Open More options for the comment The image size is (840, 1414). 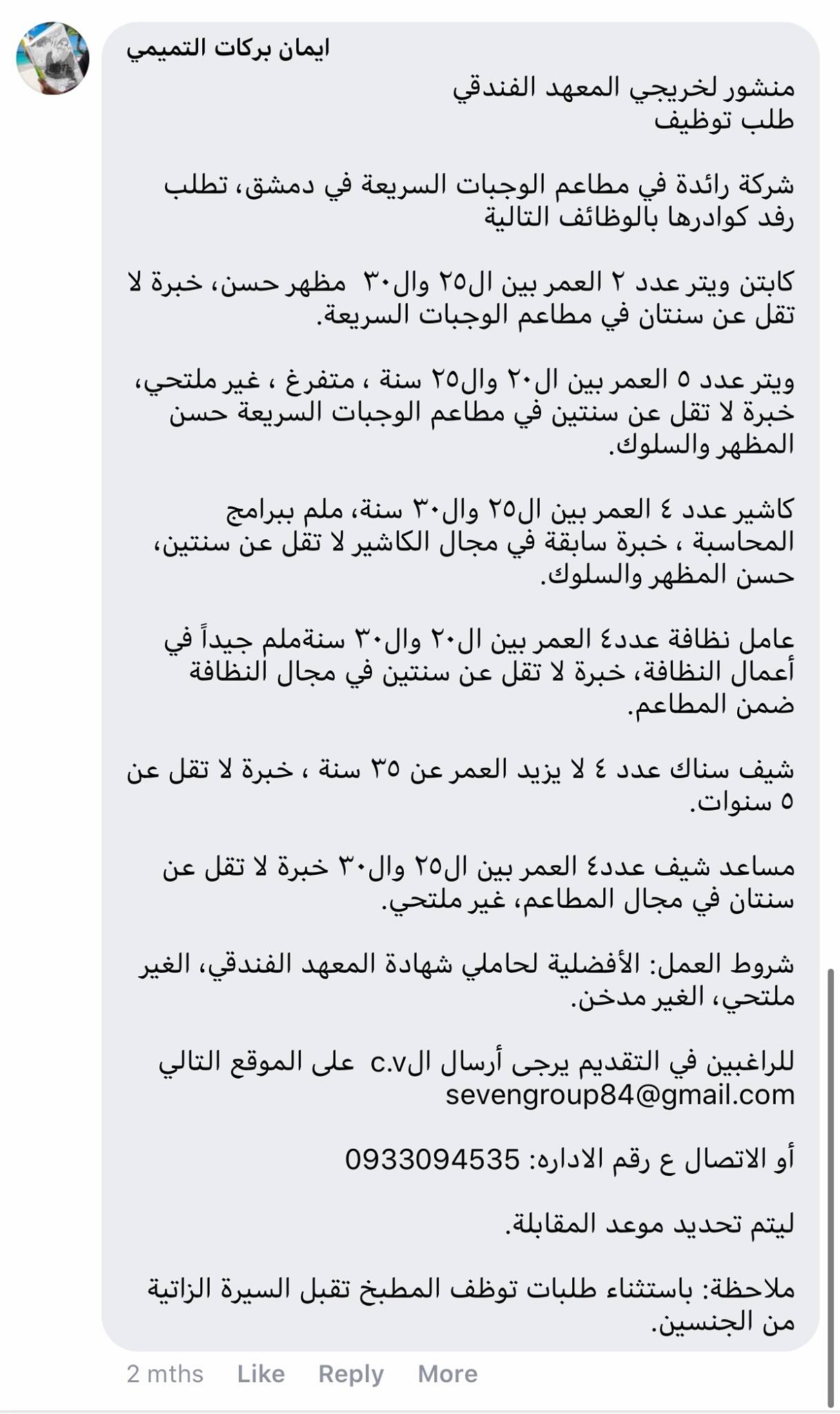tap(447, 1374)
